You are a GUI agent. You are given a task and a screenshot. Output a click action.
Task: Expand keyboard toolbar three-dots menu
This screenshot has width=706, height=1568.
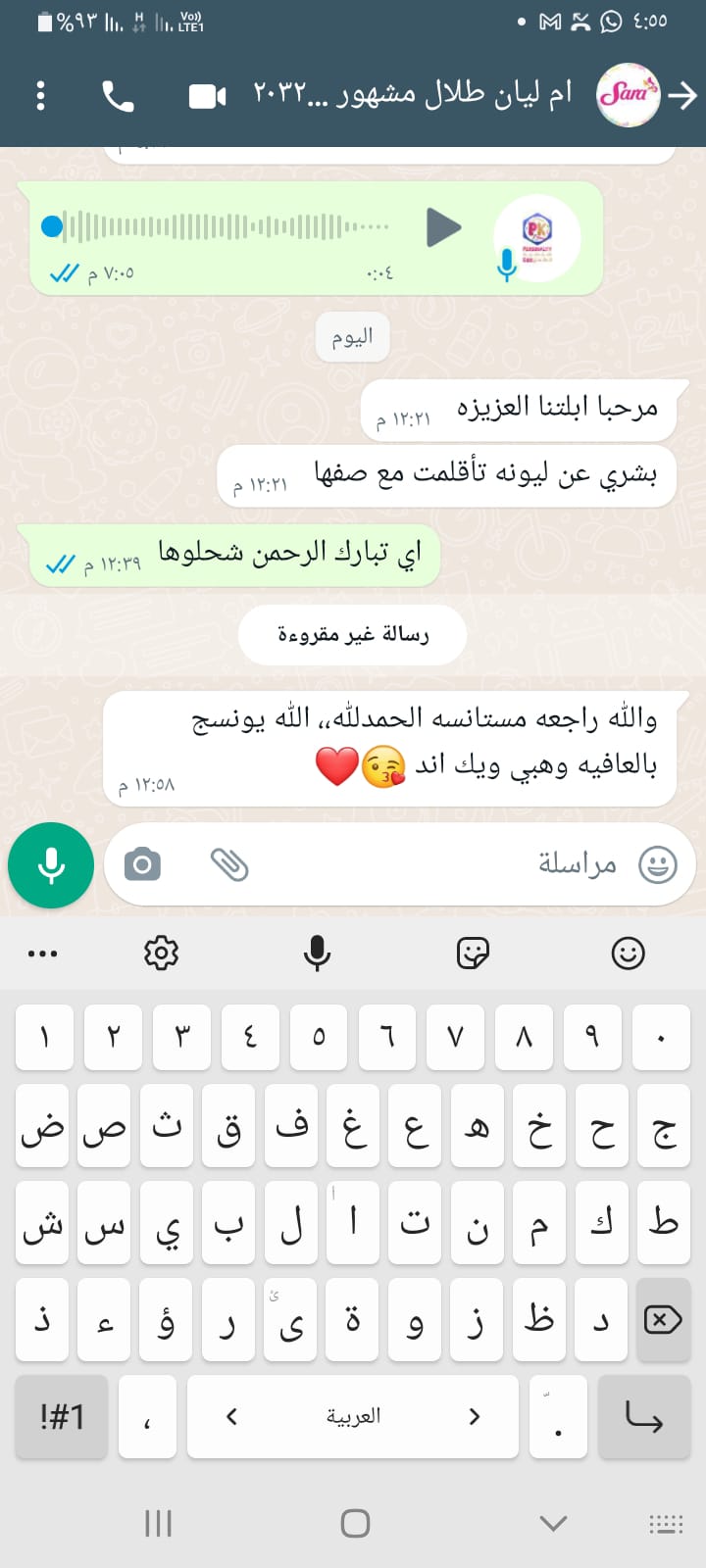tap(43, 953)
